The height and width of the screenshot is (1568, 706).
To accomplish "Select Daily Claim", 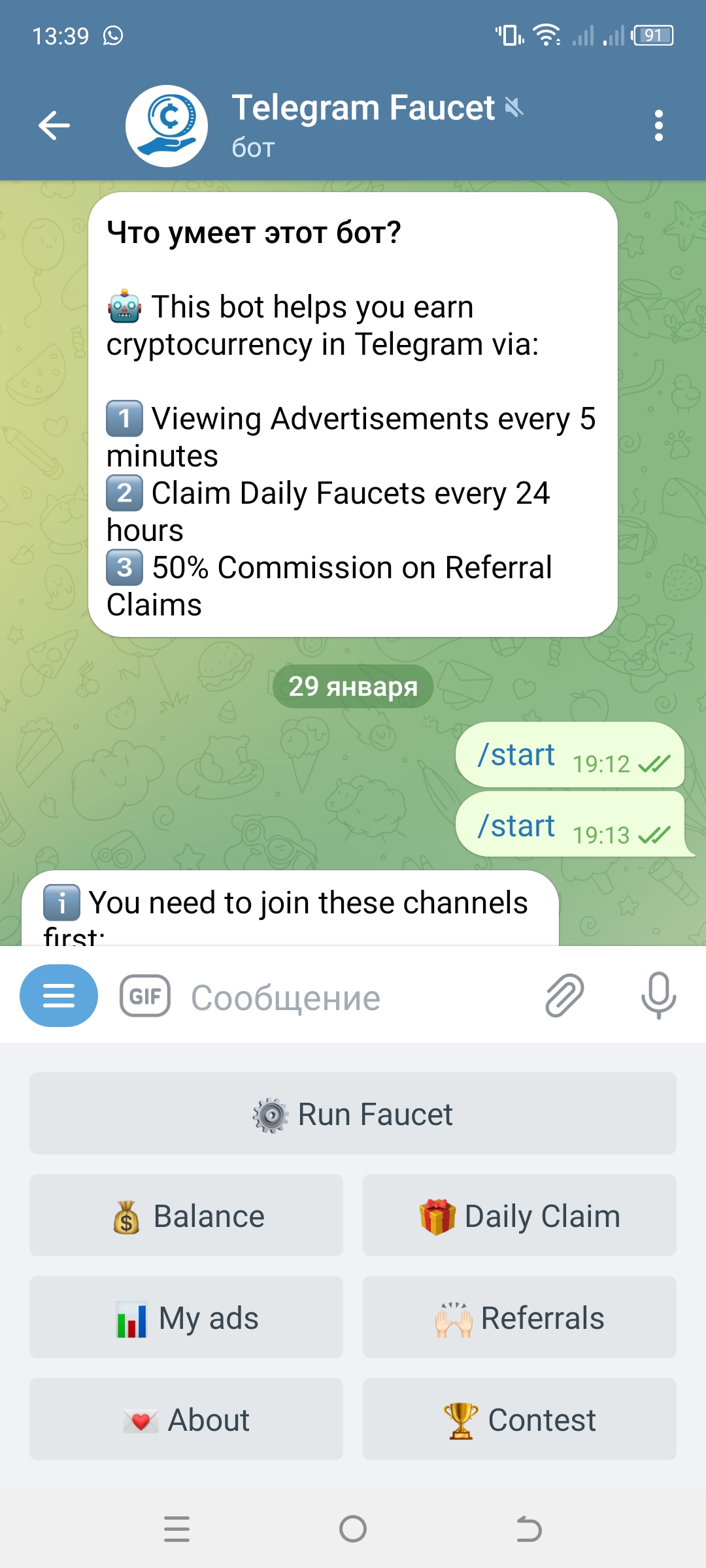I will coord(520,1215).
